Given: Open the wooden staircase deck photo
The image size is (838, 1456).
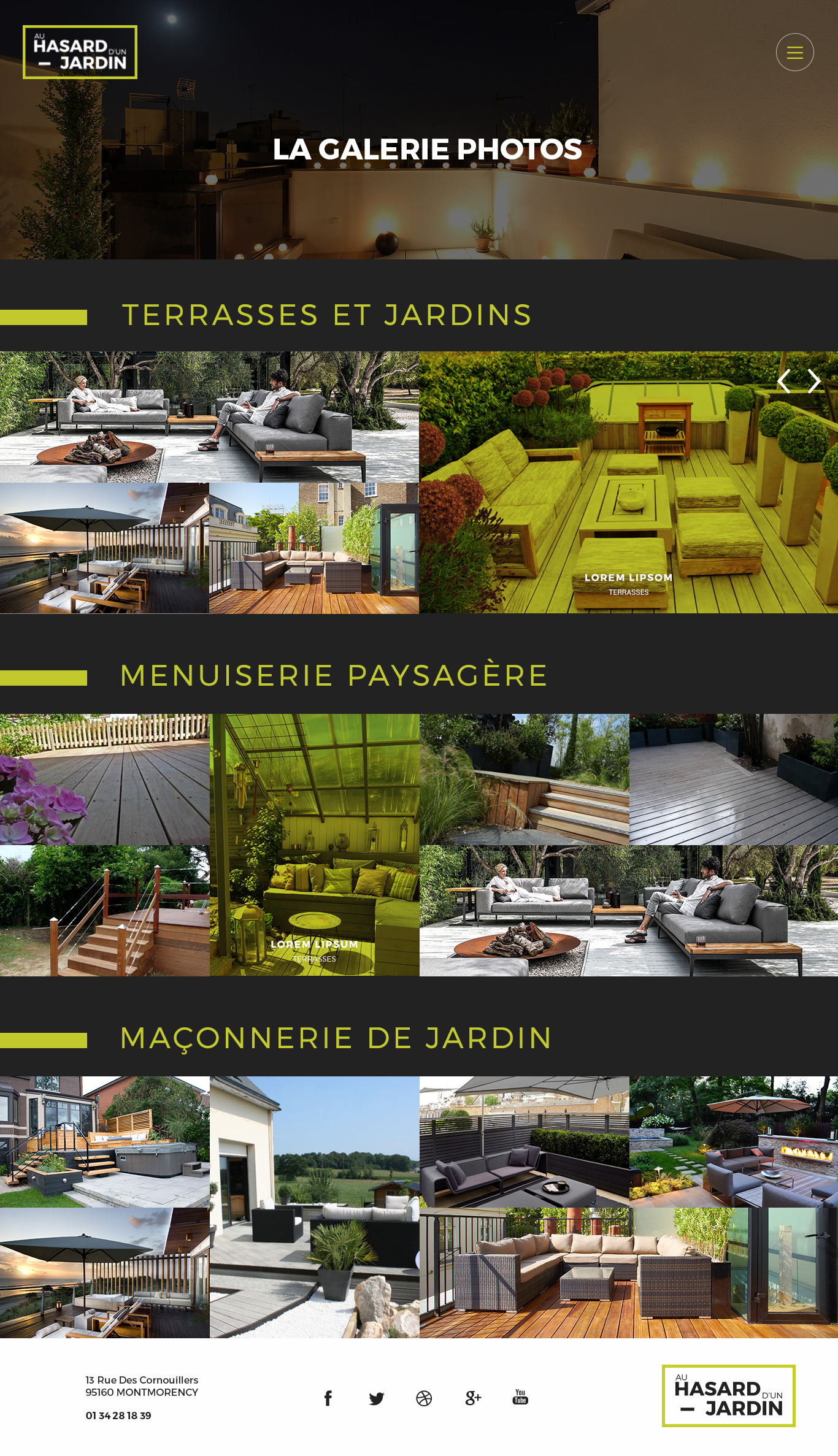Looking at the screenshot, I should point(105,911).
